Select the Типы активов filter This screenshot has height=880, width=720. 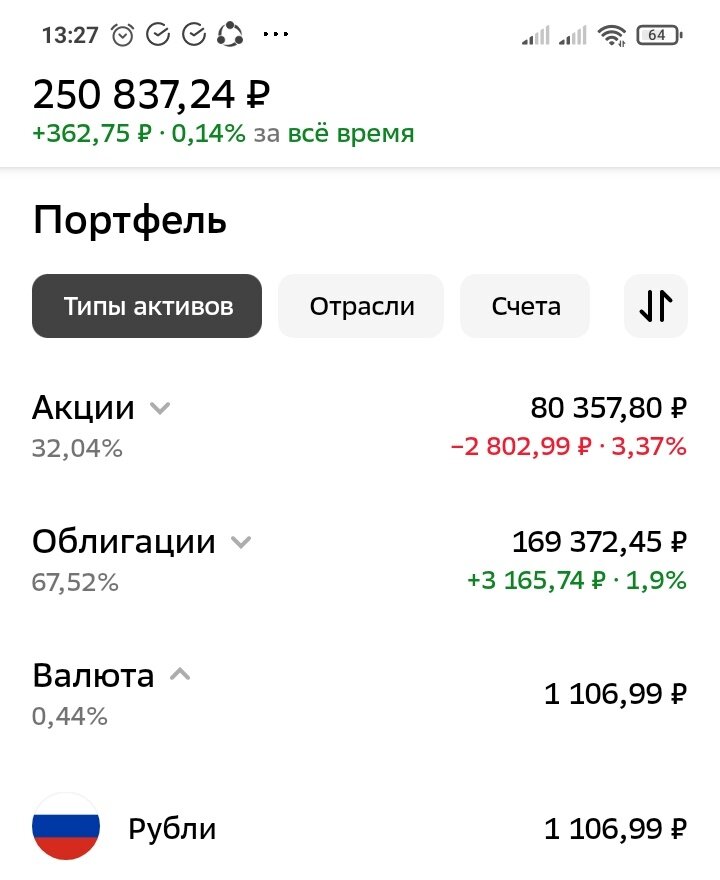click(146, 306)
